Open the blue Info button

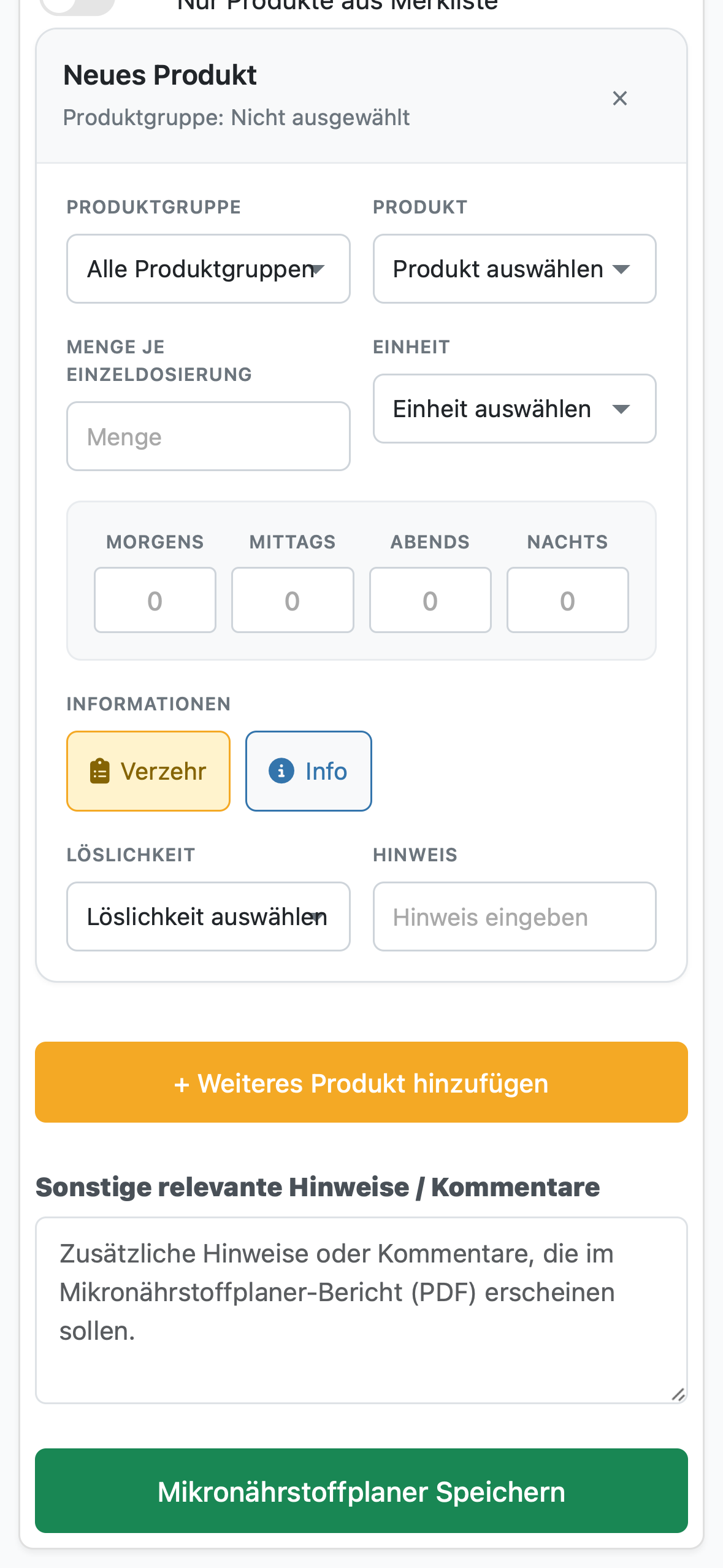coord(308,771)
